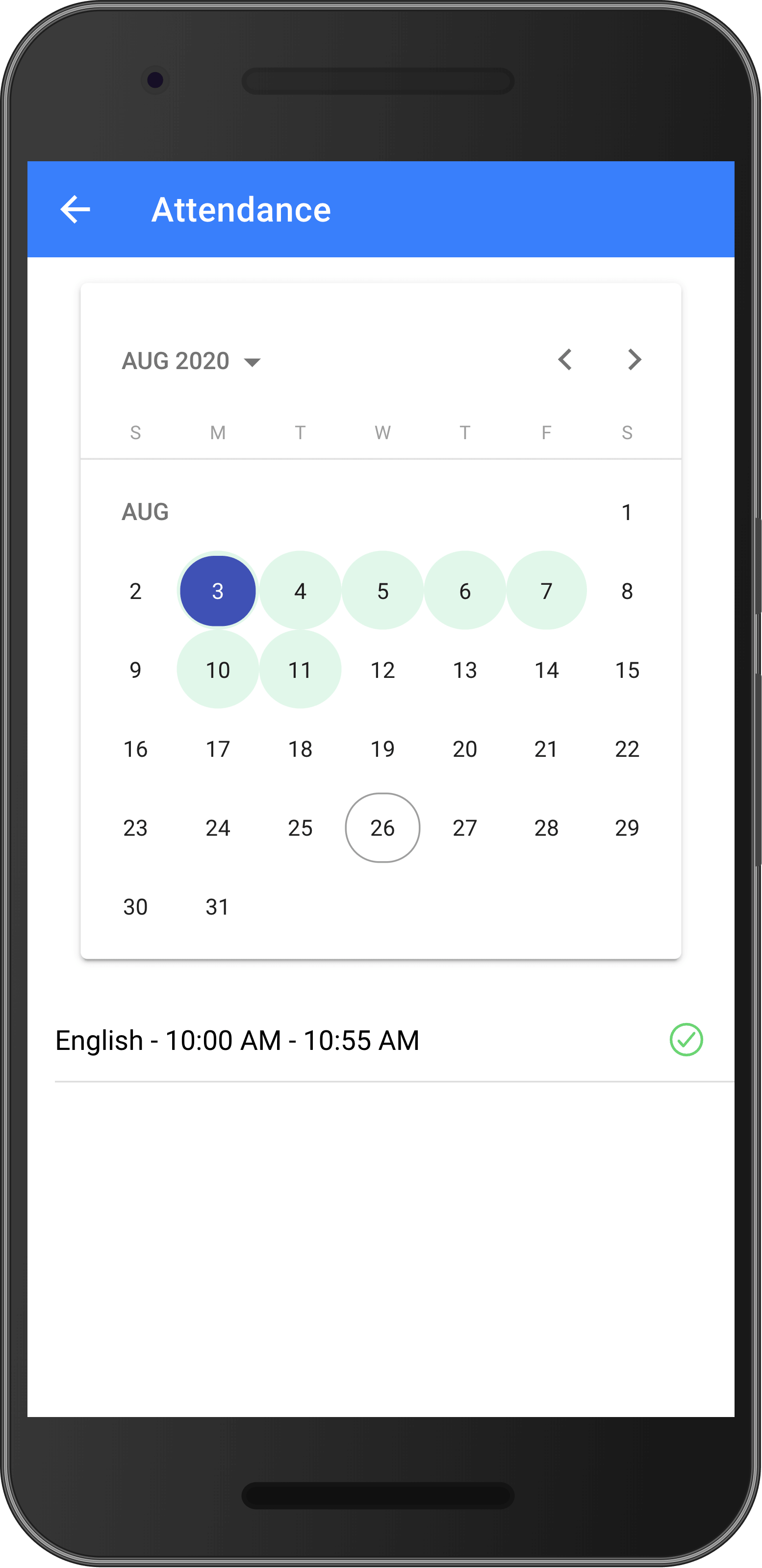
Task: Select green attended date 7
Action: 546,591
